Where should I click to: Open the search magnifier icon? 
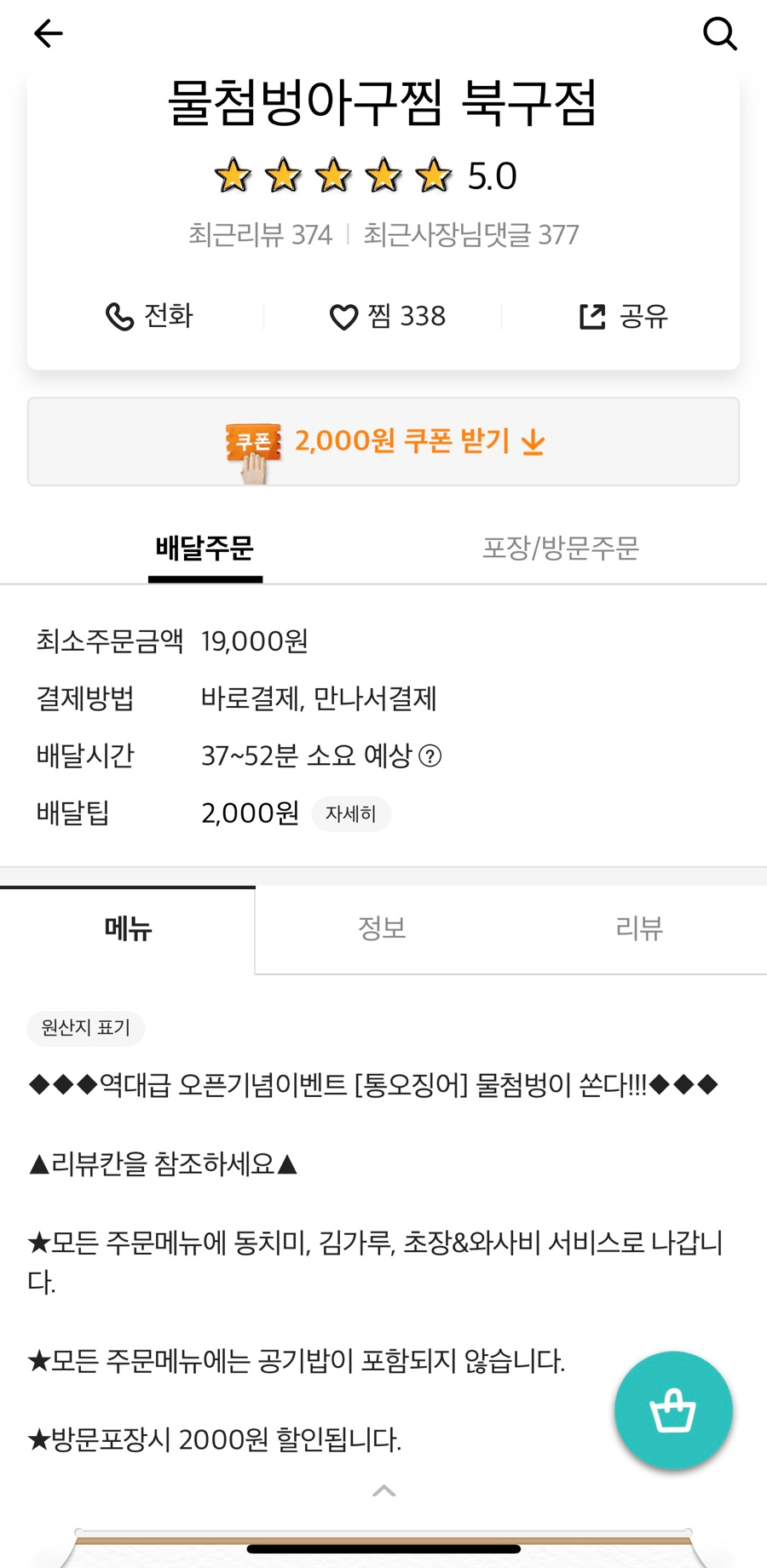pyautogui.click(x=719, y=34)
